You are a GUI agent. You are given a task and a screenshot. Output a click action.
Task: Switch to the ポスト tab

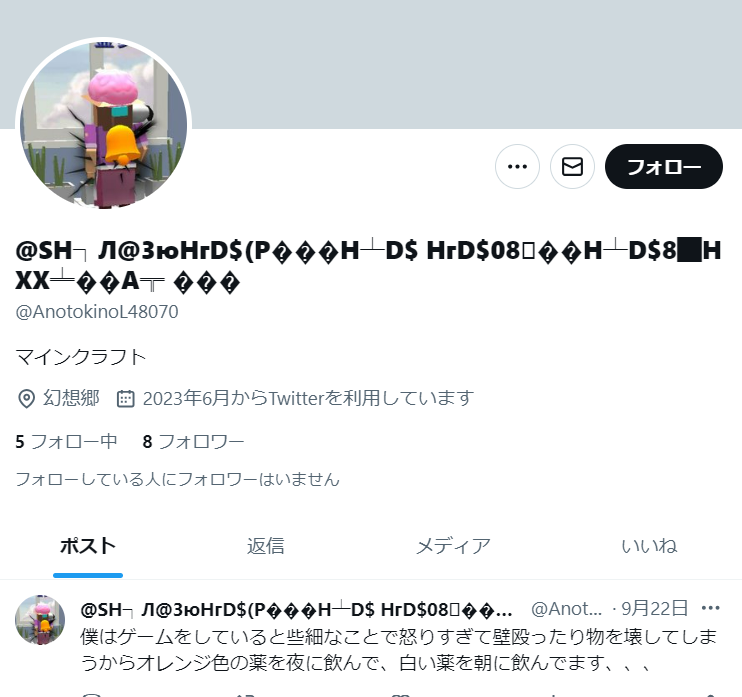[x=88, y=546]
